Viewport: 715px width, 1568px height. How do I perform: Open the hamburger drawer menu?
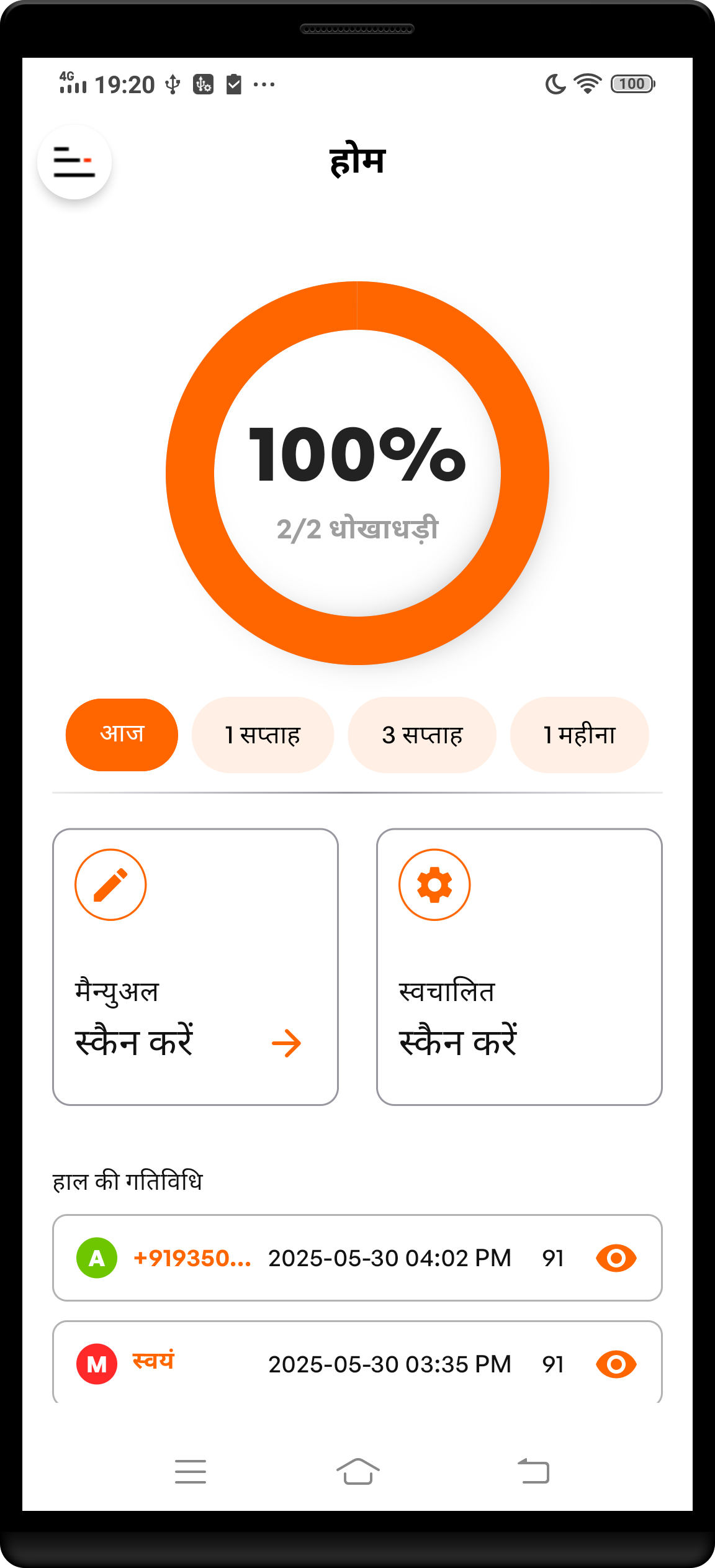click(74, 162)
